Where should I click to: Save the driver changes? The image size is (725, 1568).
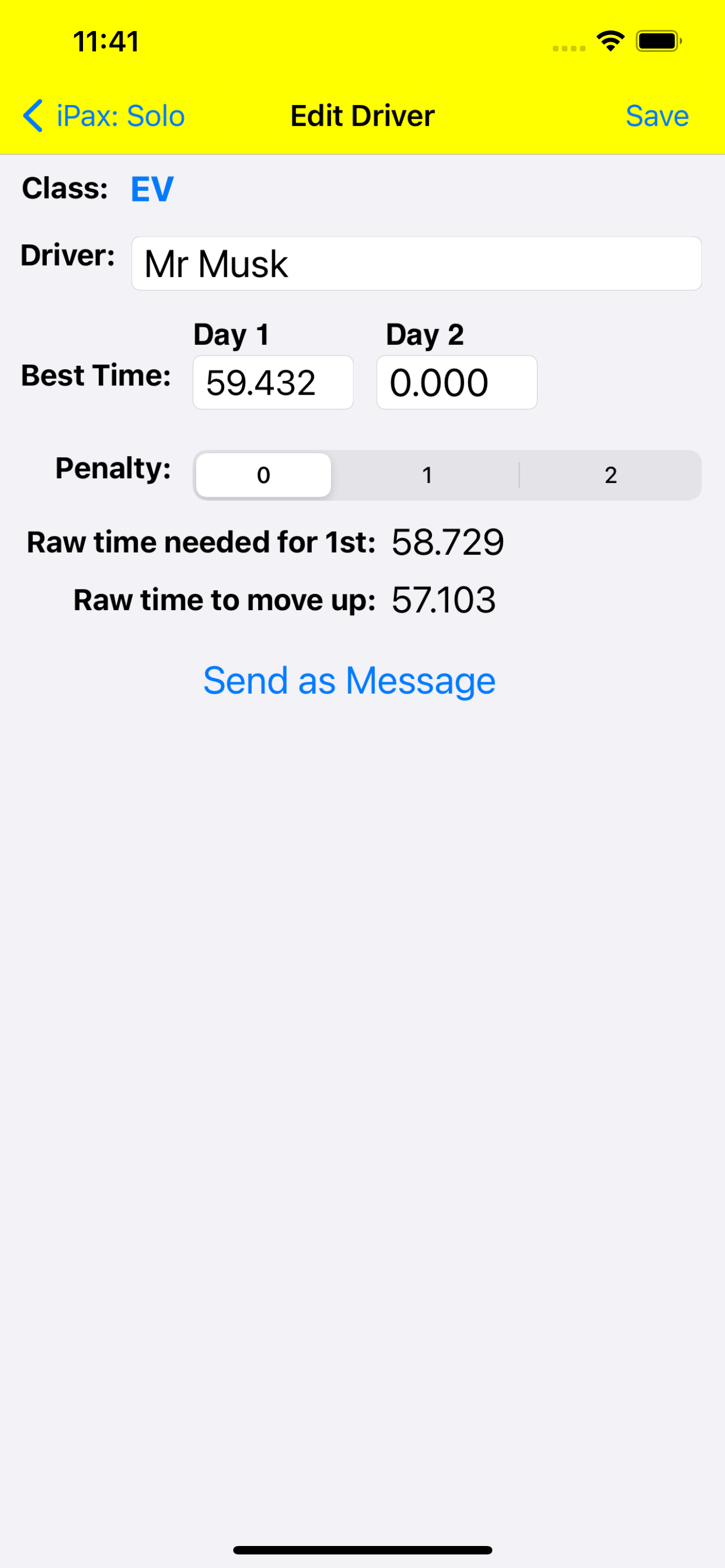(x=656, y=116)
